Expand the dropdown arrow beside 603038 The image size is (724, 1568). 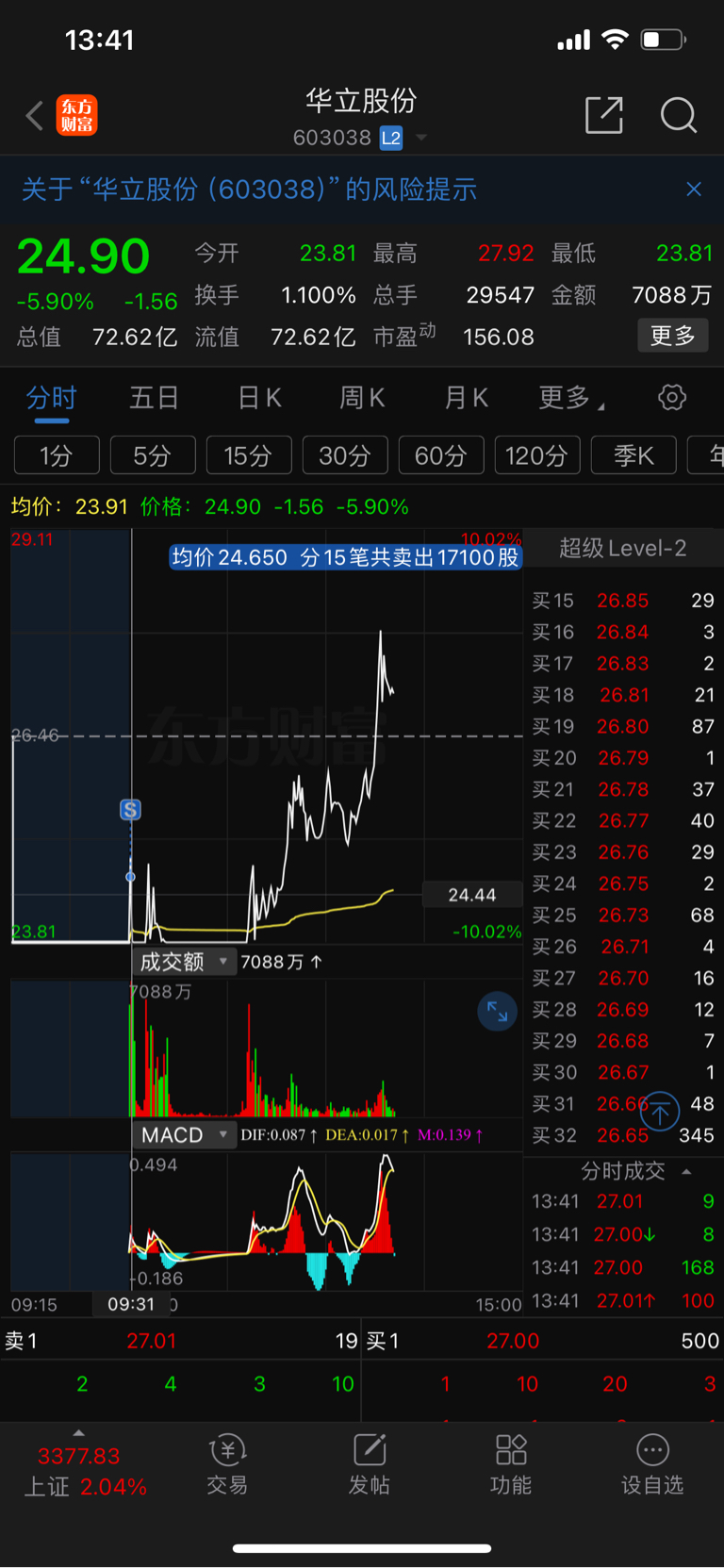(420, 136)
